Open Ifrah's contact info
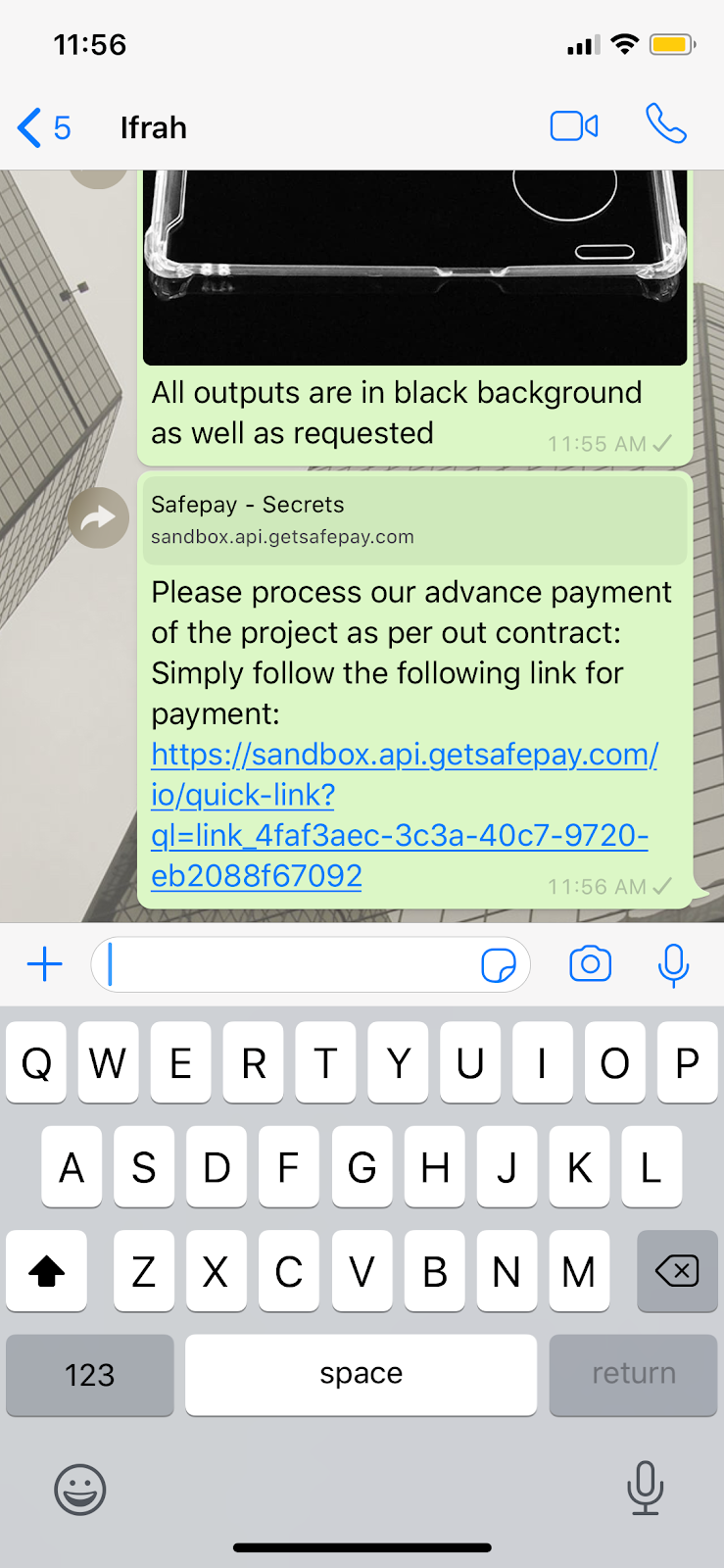 pos(153,127)
